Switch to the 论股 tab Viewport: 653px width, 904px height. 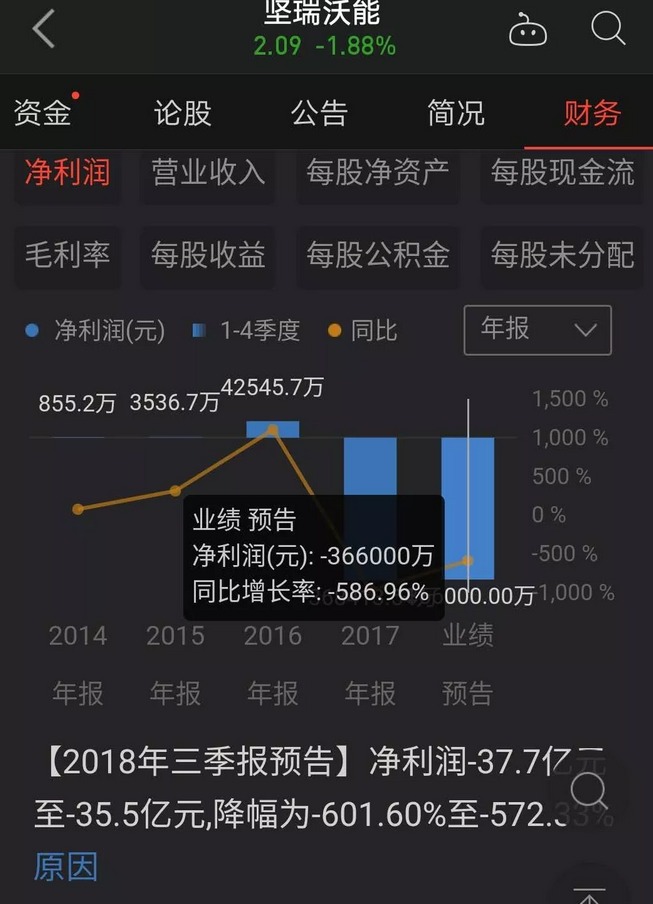[182, 112]
